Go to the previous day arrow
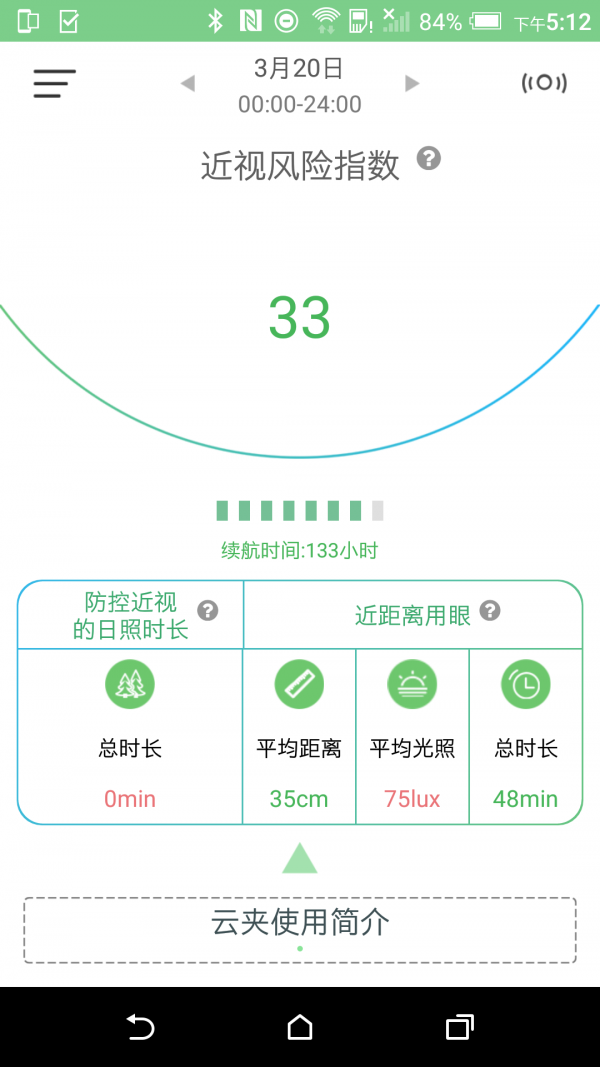 pyautogui.click(x=188, y=83)
